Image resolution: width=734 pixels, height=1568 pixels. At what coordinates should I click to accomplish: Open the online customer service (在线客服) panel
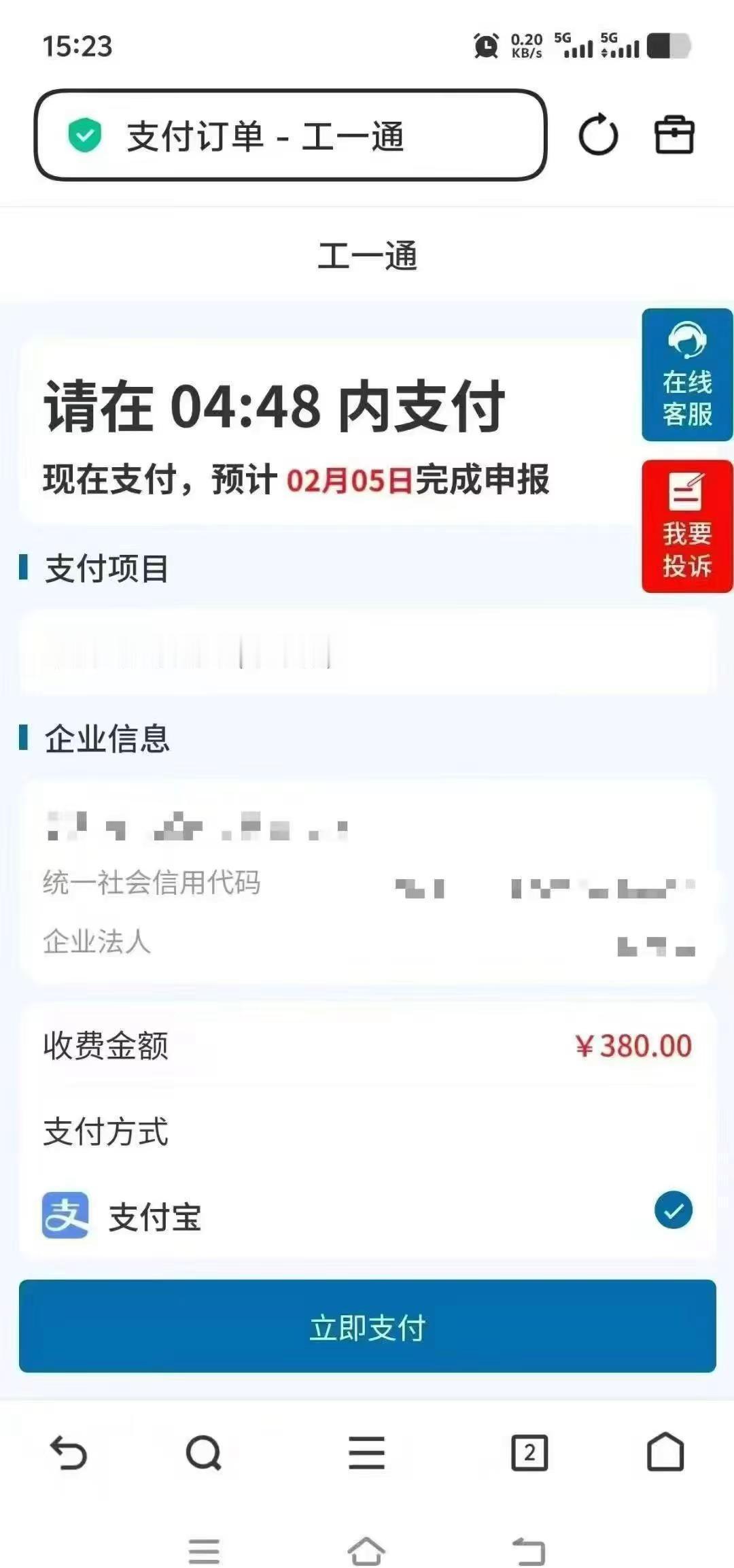[687, 374]
